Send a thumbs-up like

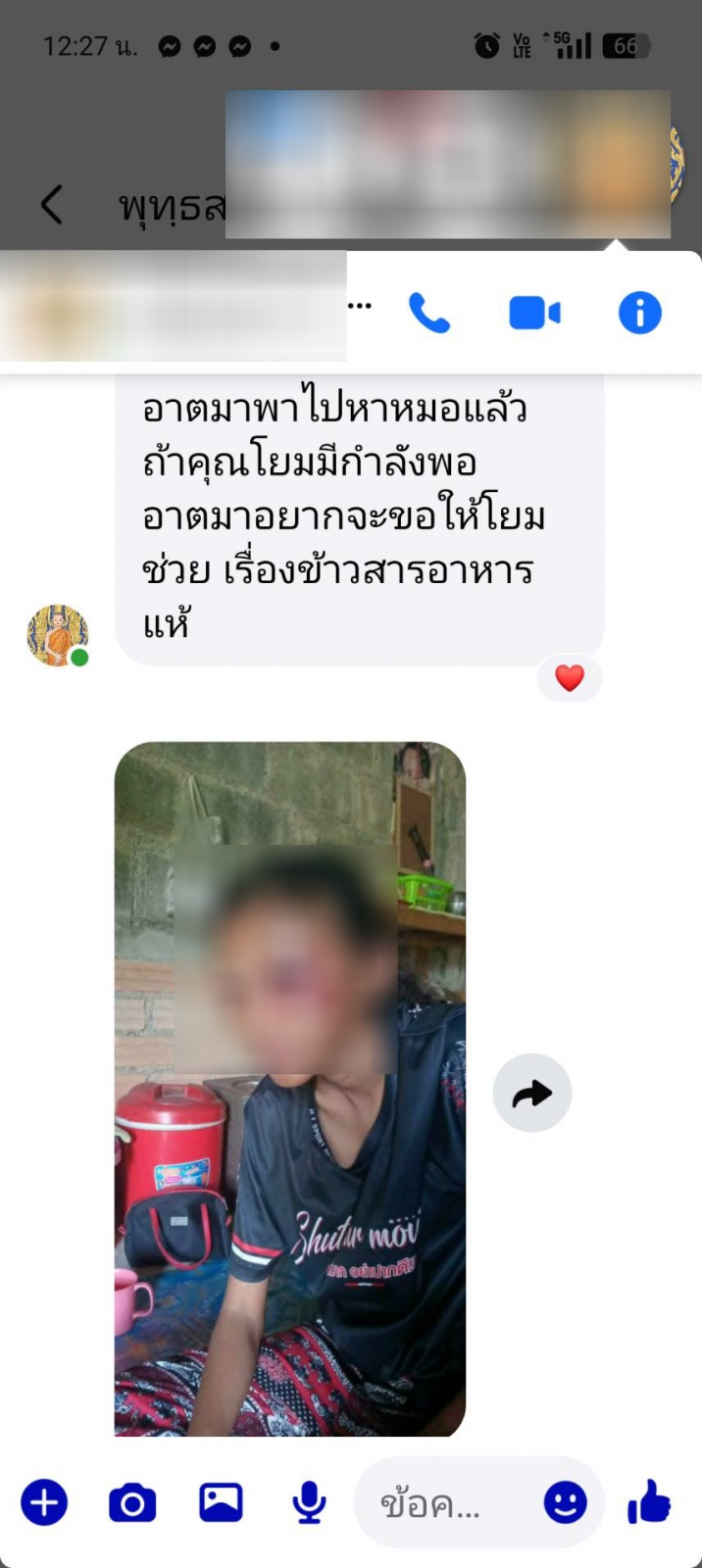pos(650,1501)
